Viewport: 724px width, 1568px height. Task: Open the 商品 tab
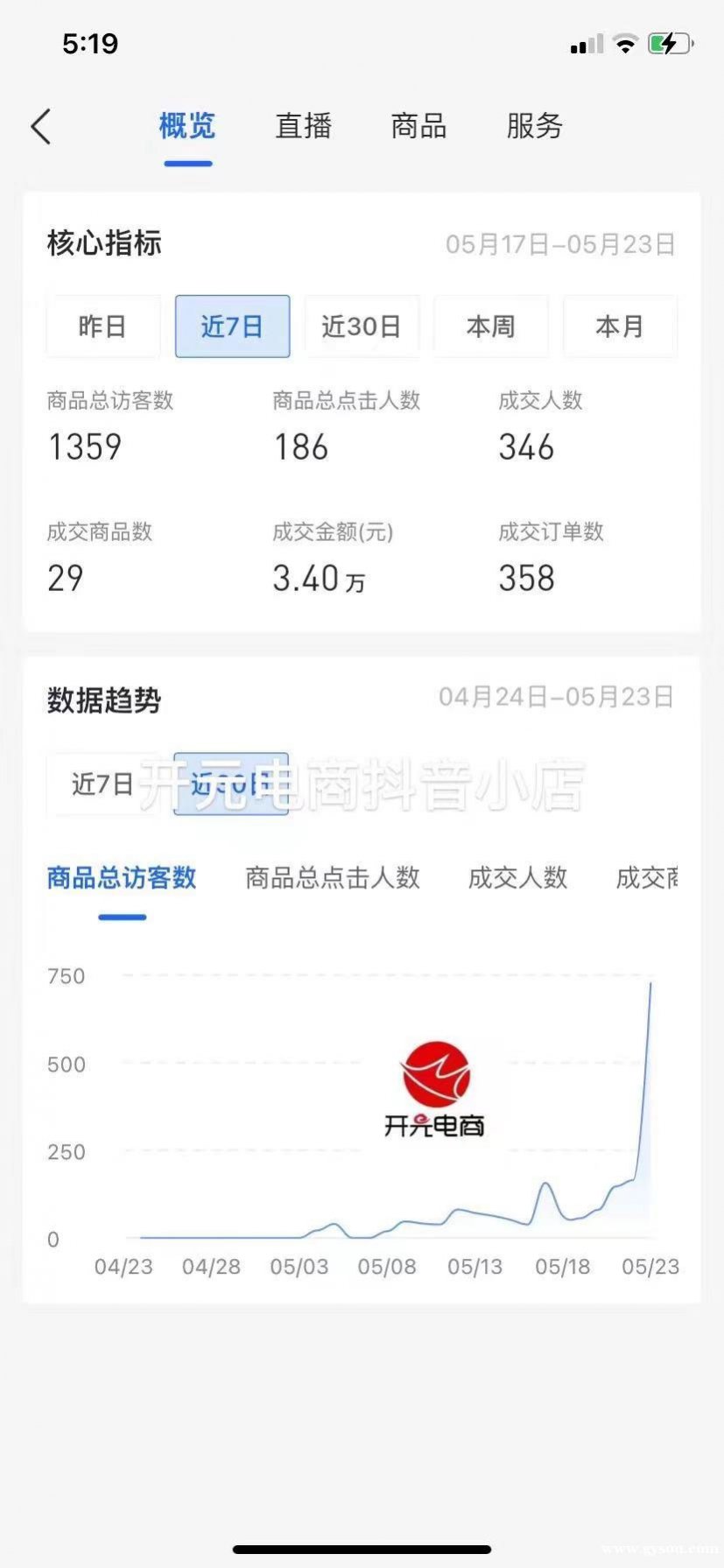(418, 126)
